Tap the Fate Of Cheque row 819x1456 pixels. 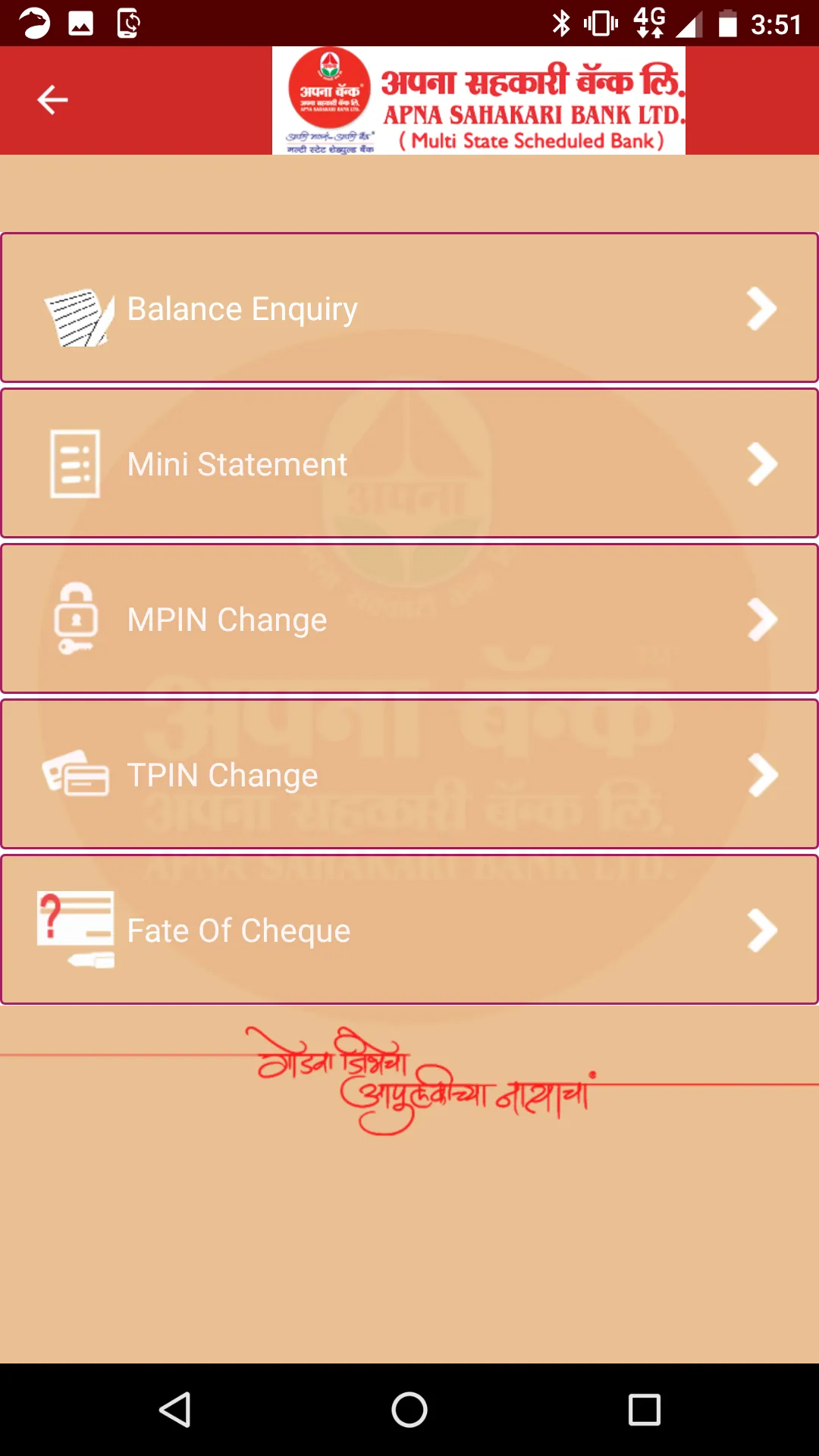(x=409, y=930)
